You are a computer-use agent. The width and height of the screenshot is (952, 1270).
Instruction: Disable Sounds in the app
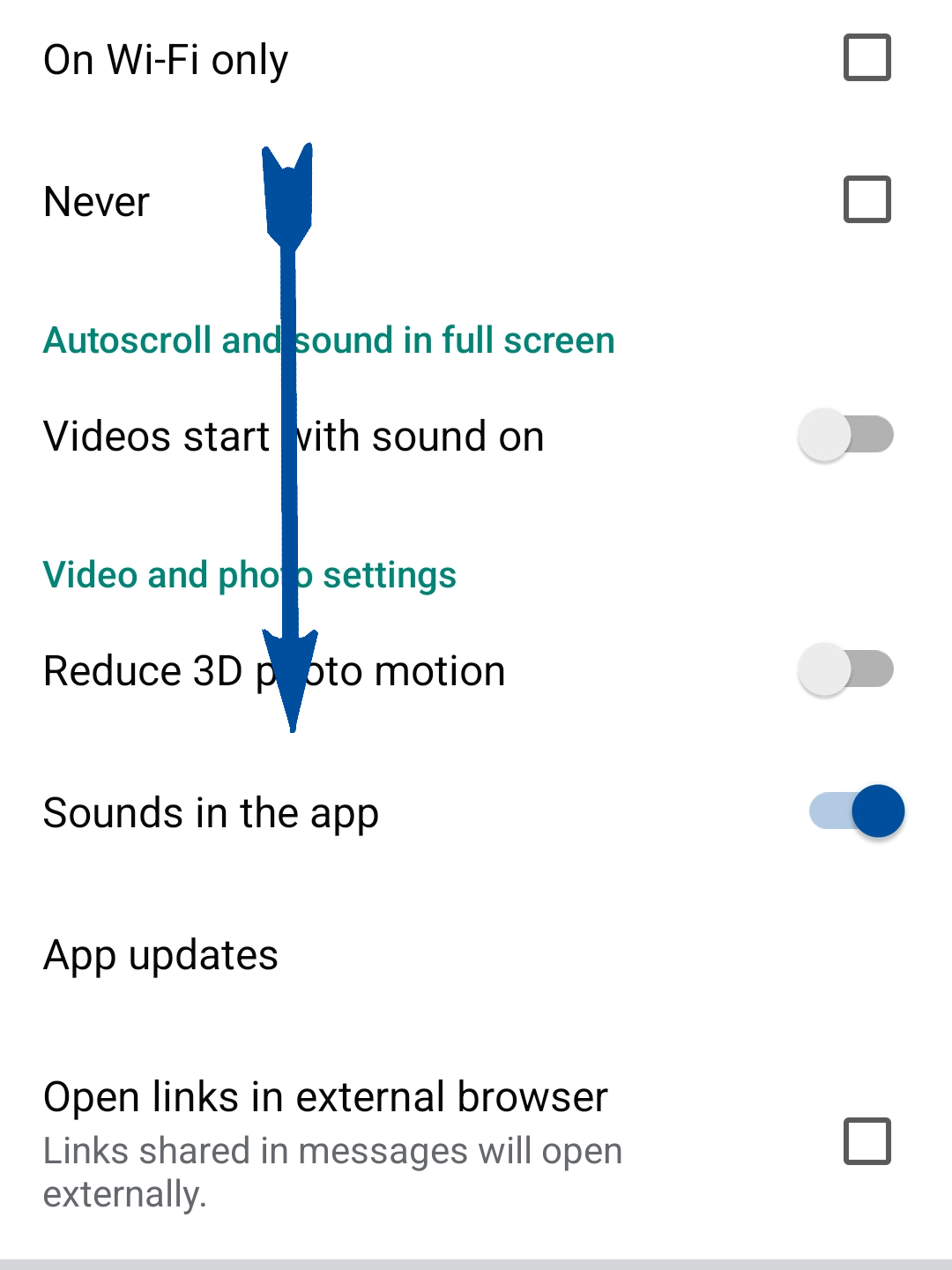(x=857, y=811)
